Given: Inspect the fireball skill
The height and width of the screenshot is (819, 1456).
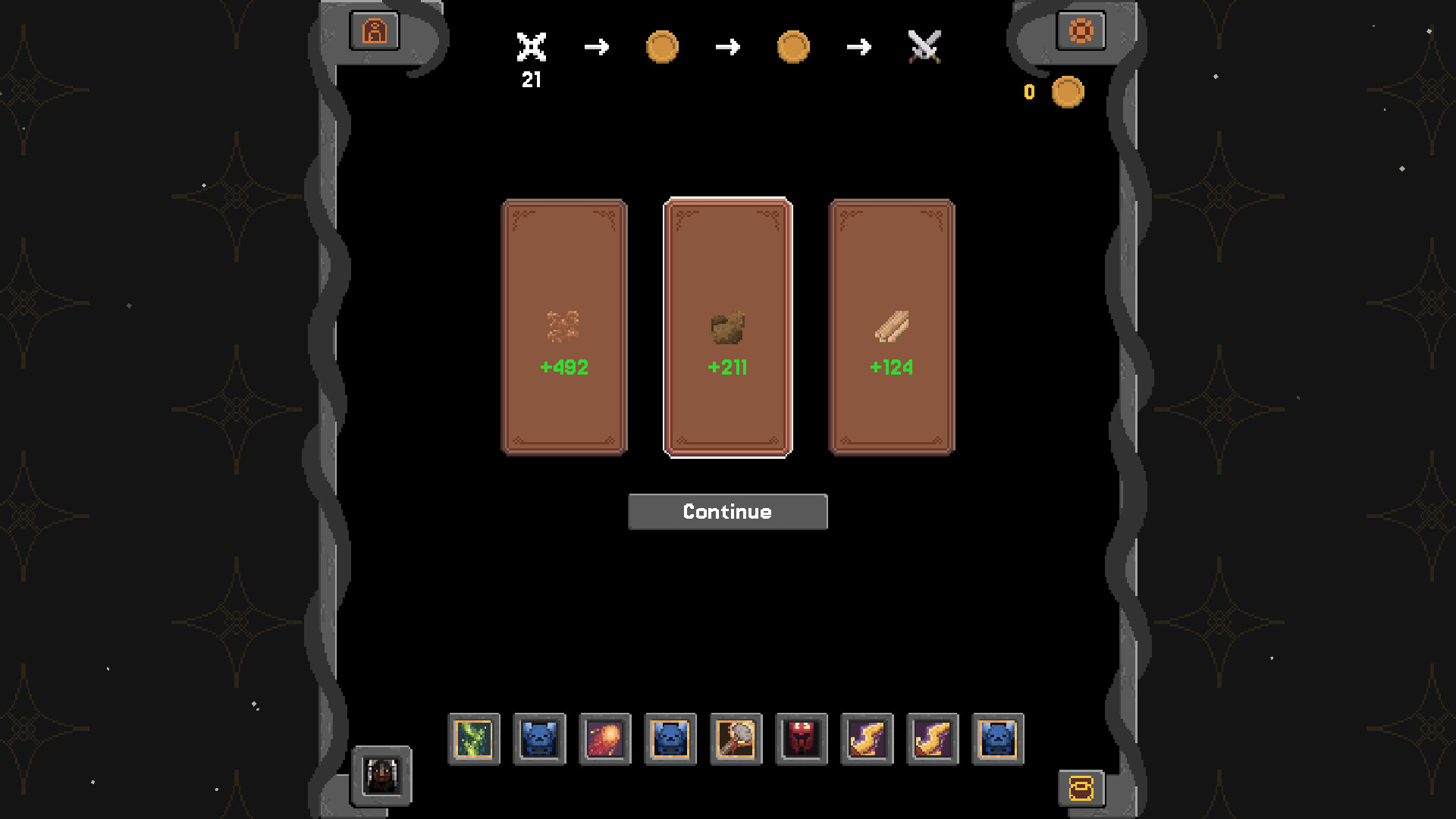Looking at the screenshot, I should [605, 739].
